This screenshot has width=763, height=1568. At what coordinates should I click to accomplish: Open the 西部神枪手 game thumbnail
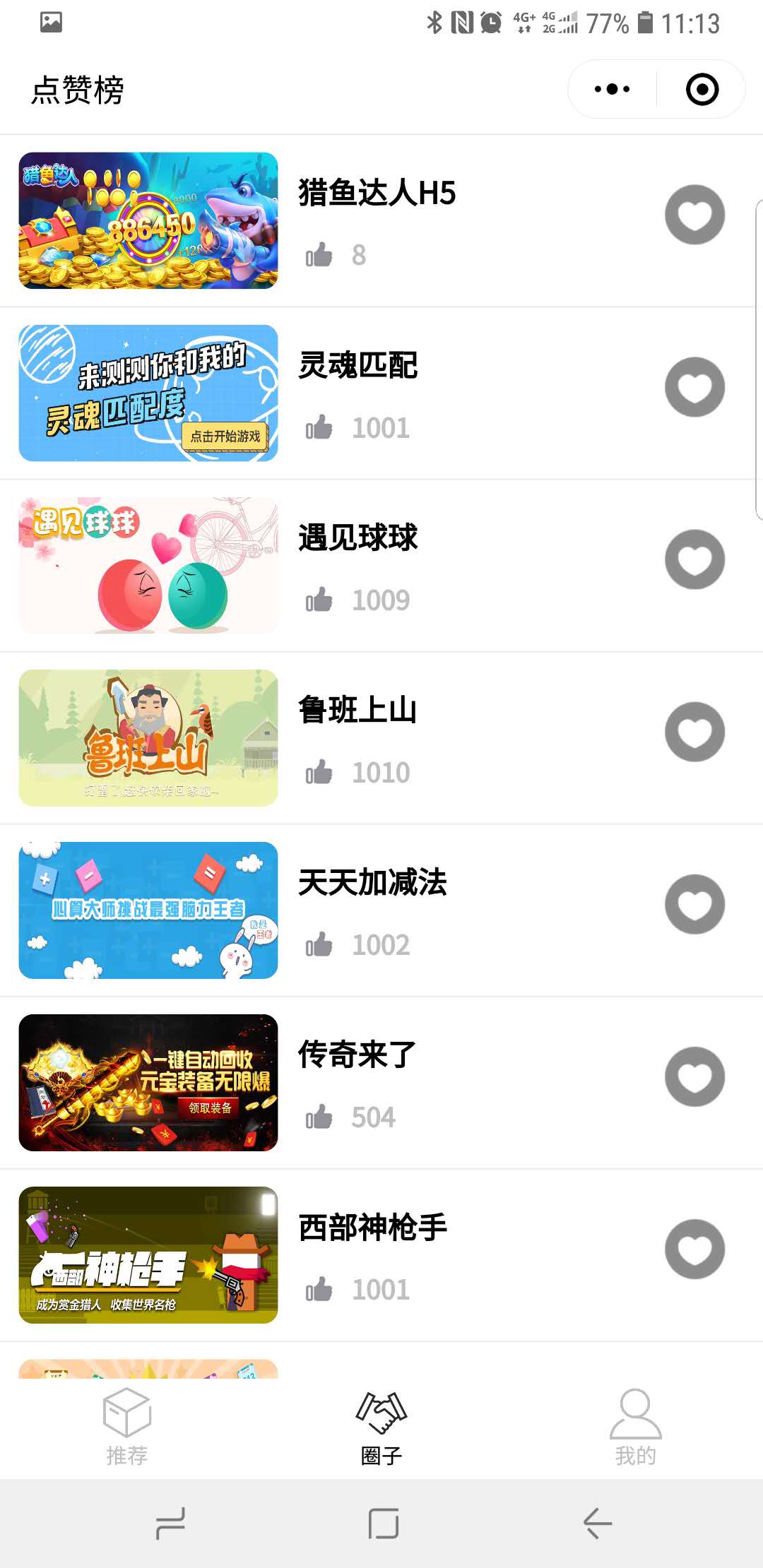(148, 1254)
